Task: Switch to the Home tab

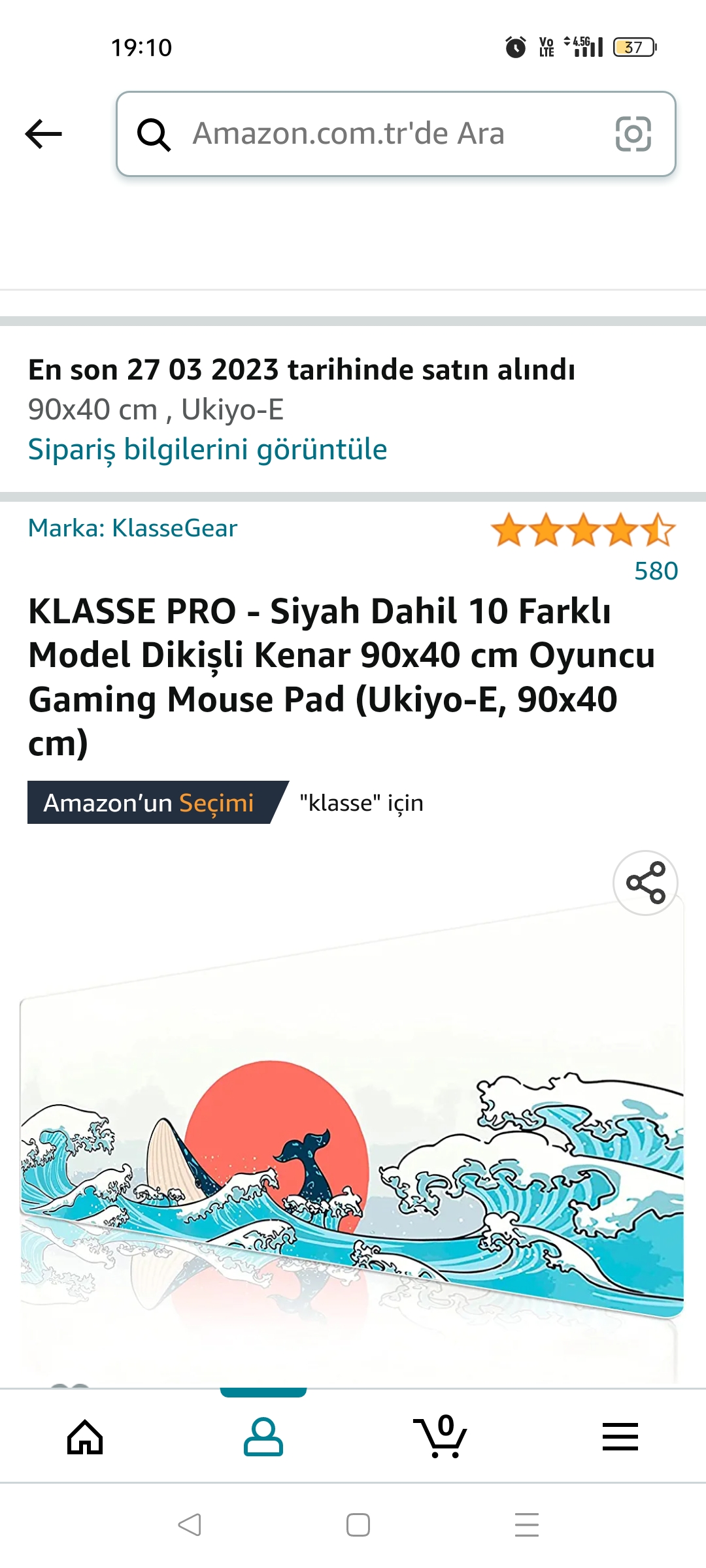Action: (x=86, y=1437)
